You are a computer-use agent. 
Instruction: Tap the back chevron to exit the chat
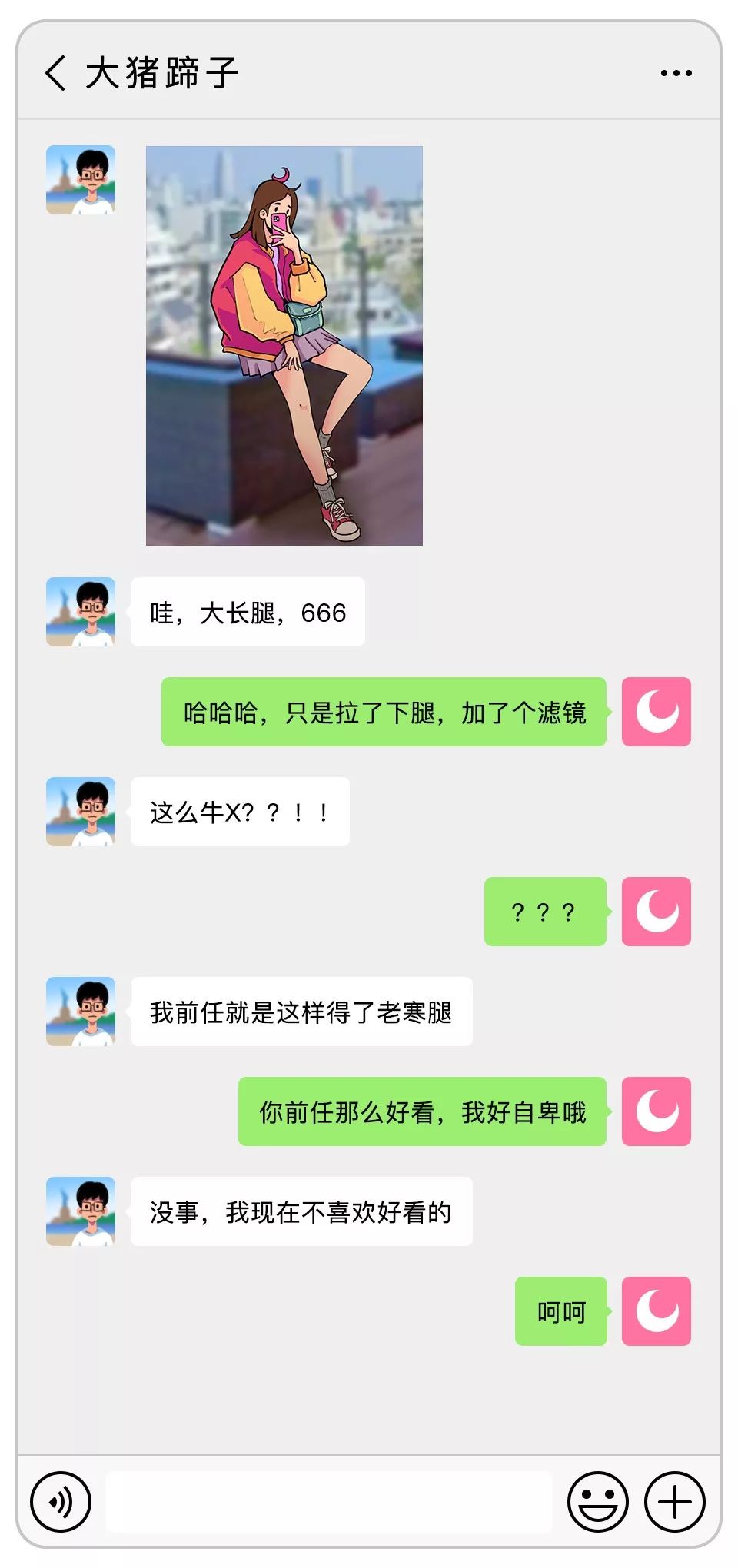coord(54,73)
